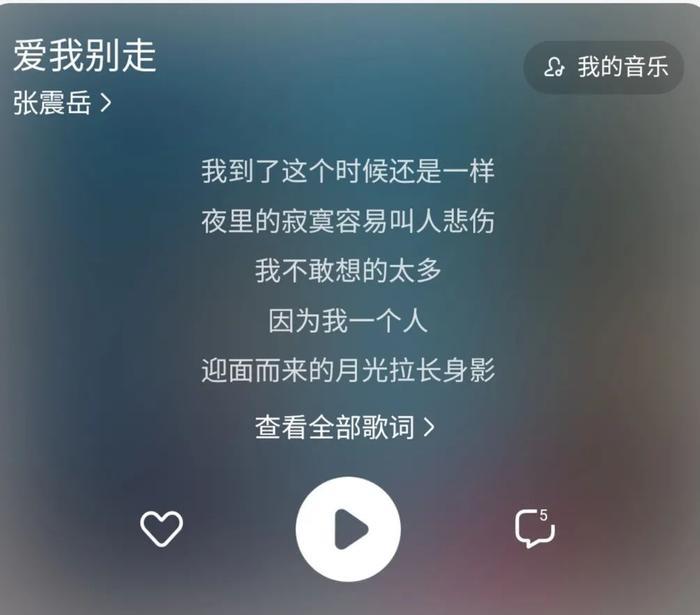Open artist page for 张震岳

pos(62,102)
